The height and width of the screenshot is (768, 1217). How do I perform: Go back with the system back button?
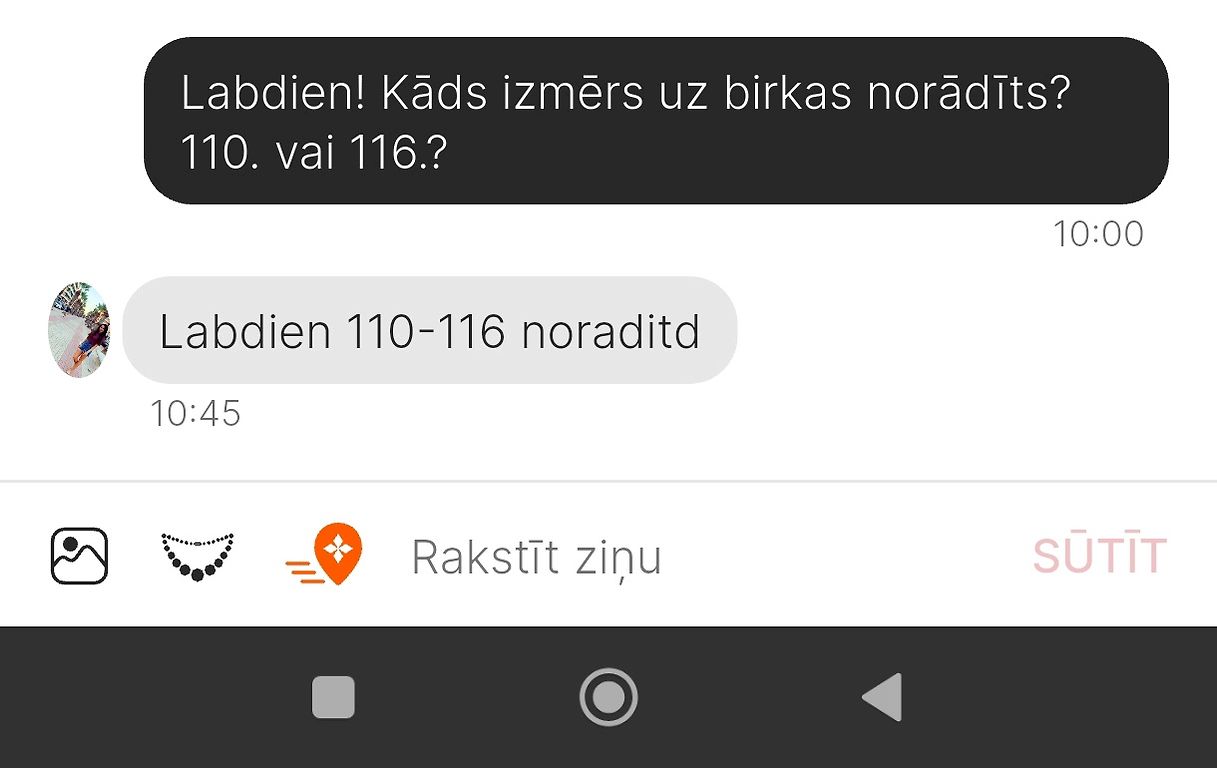click(x=883, y=697)
